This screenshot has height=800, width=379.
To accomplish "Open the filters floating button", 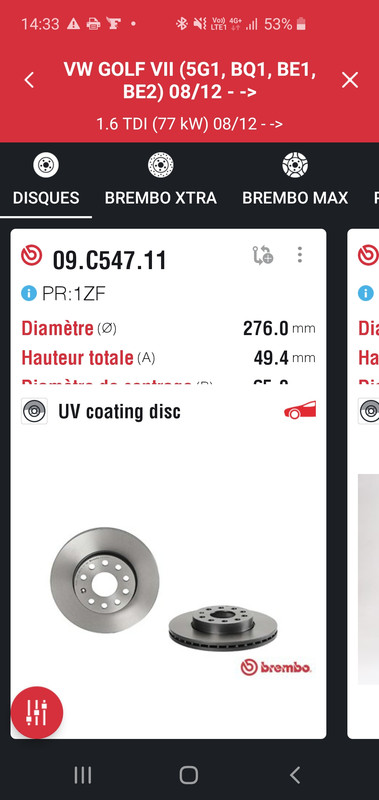I will click(37, 712).
